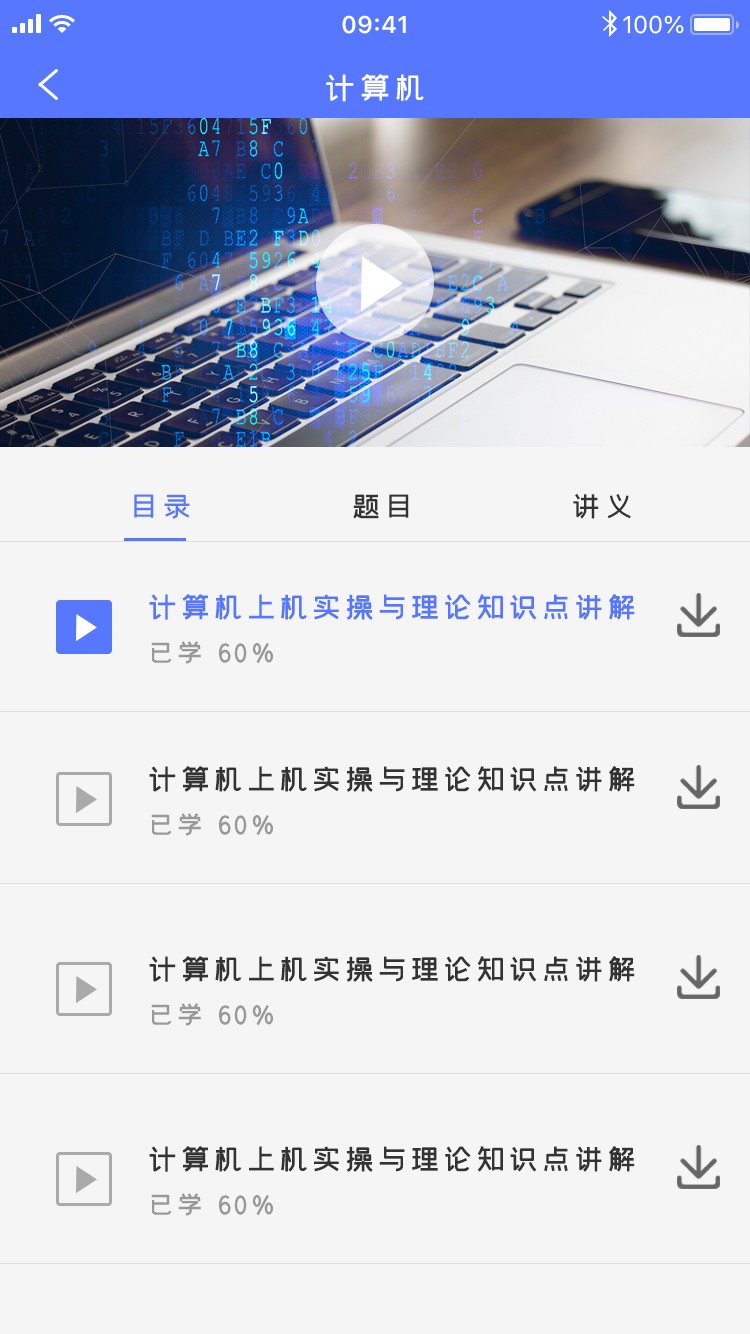Switch to the 题目 tab

382,506
